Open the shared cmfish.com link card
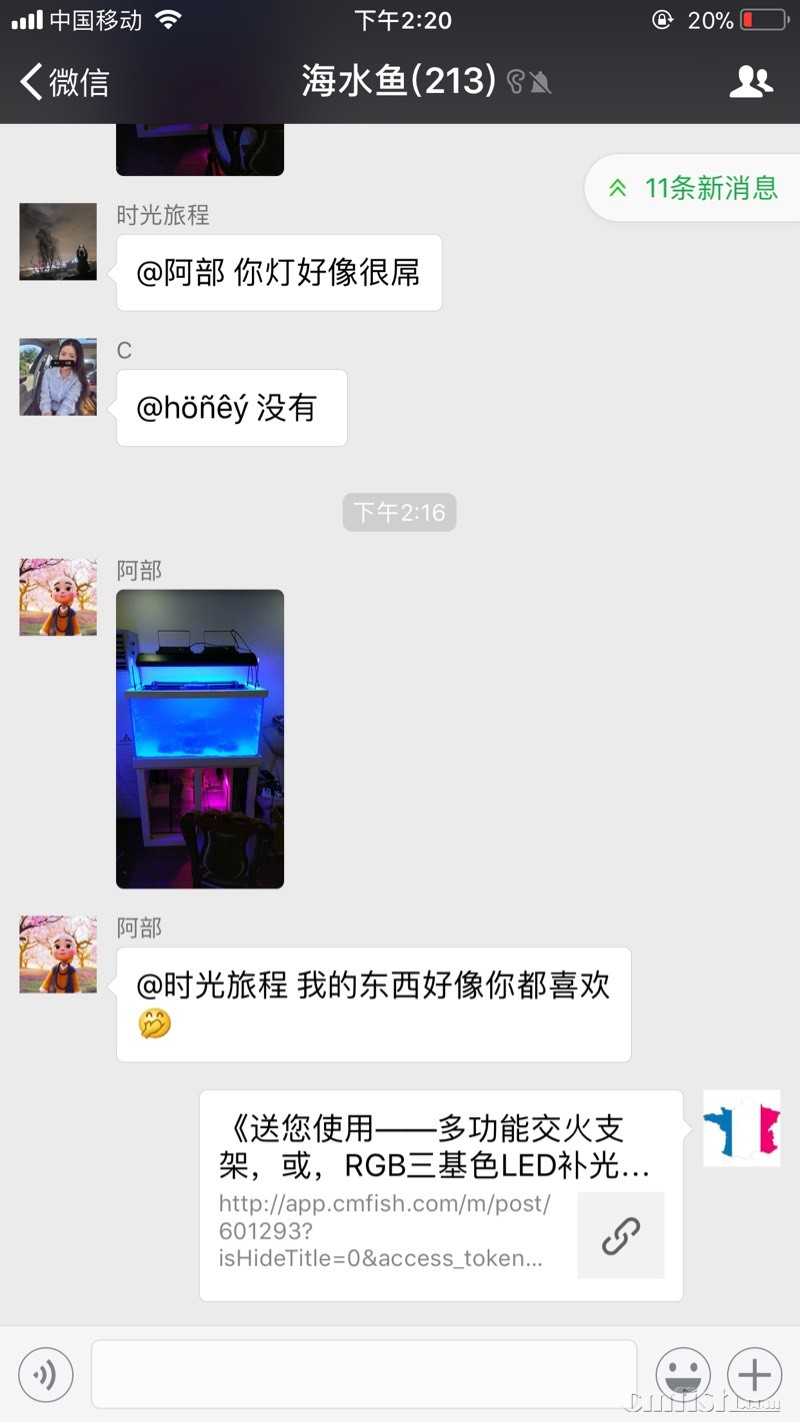Image resolution: width=800 pixels, height=1423 pixels. coord(441,1195)
